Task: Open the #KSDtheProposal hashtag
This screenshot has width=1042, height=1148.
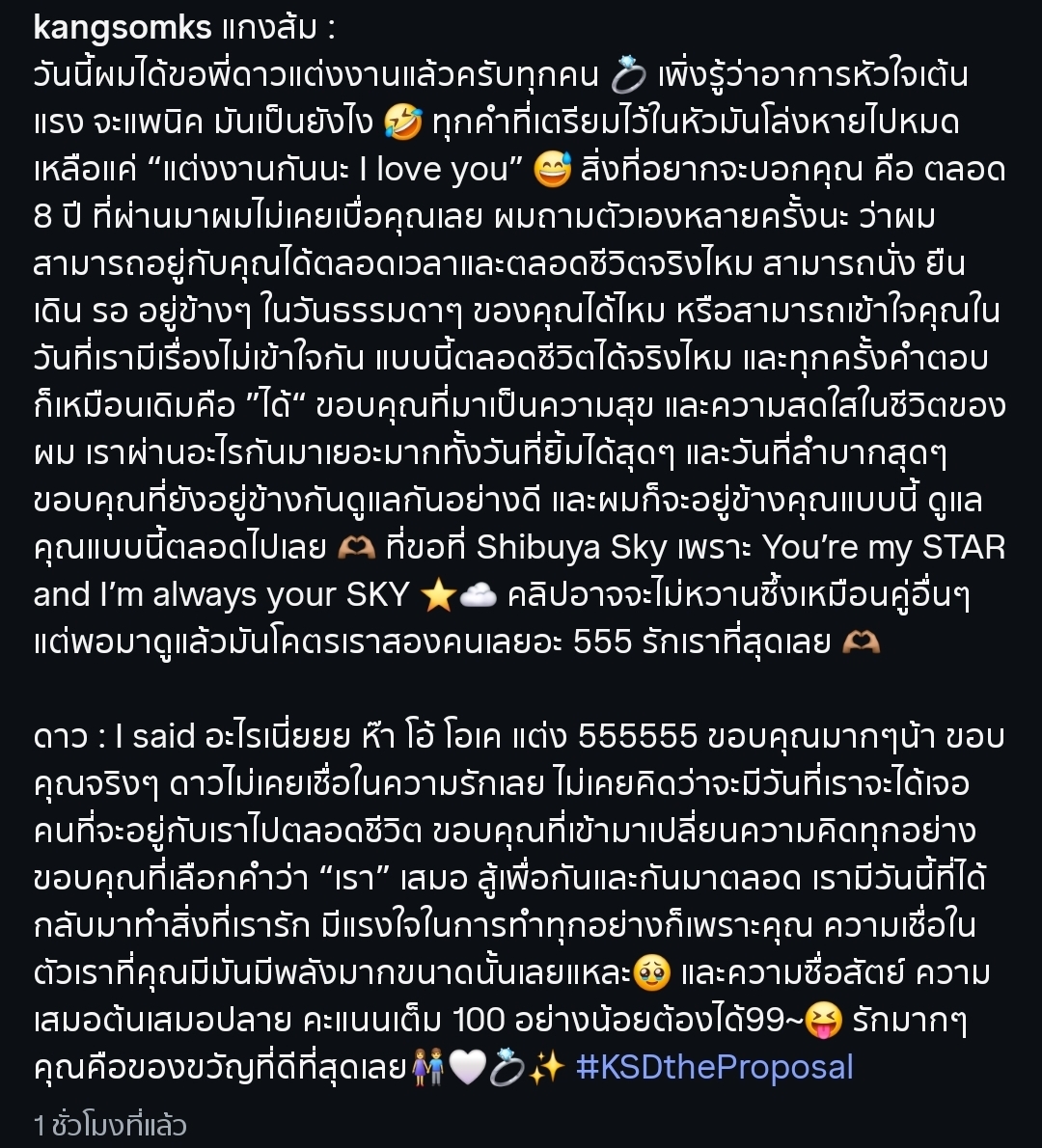Action: (714, 1067)
